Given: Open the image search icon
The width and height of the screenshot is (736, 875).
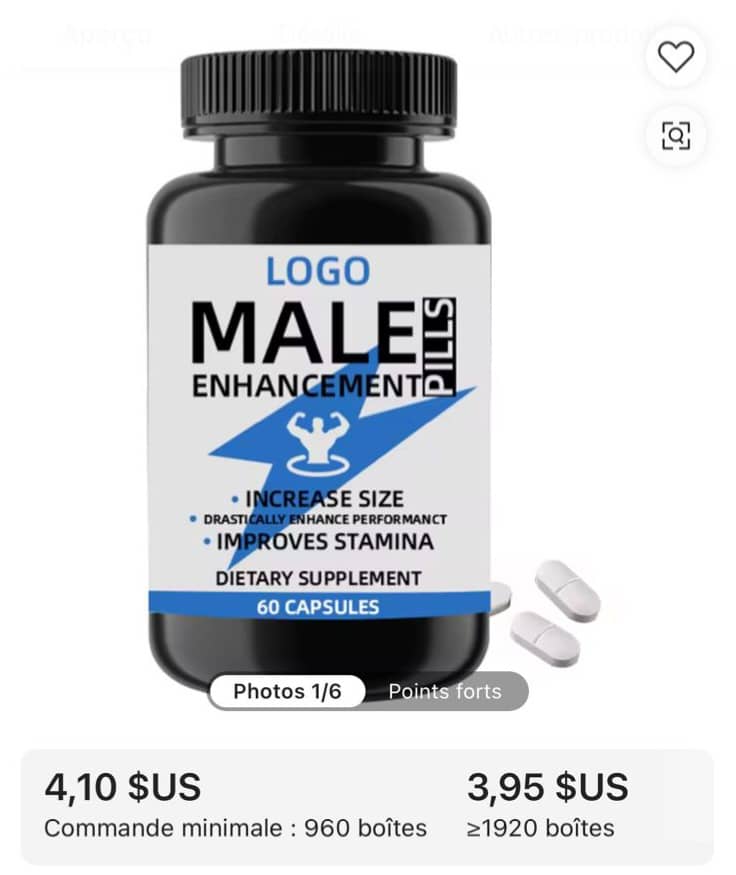Looking at the screenshot, I should (676, 135).
